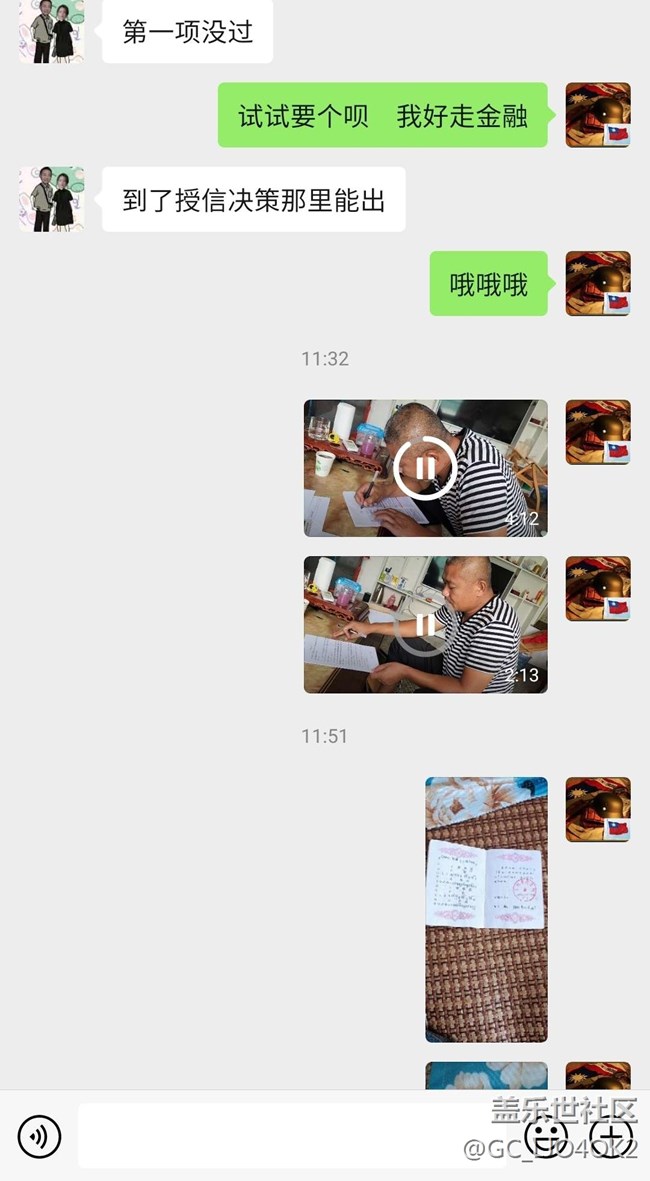Image resolution: width=650 pixels, height=1181 pixels.
Task: Open the plus attachment menu
Action: [611, 1136]
